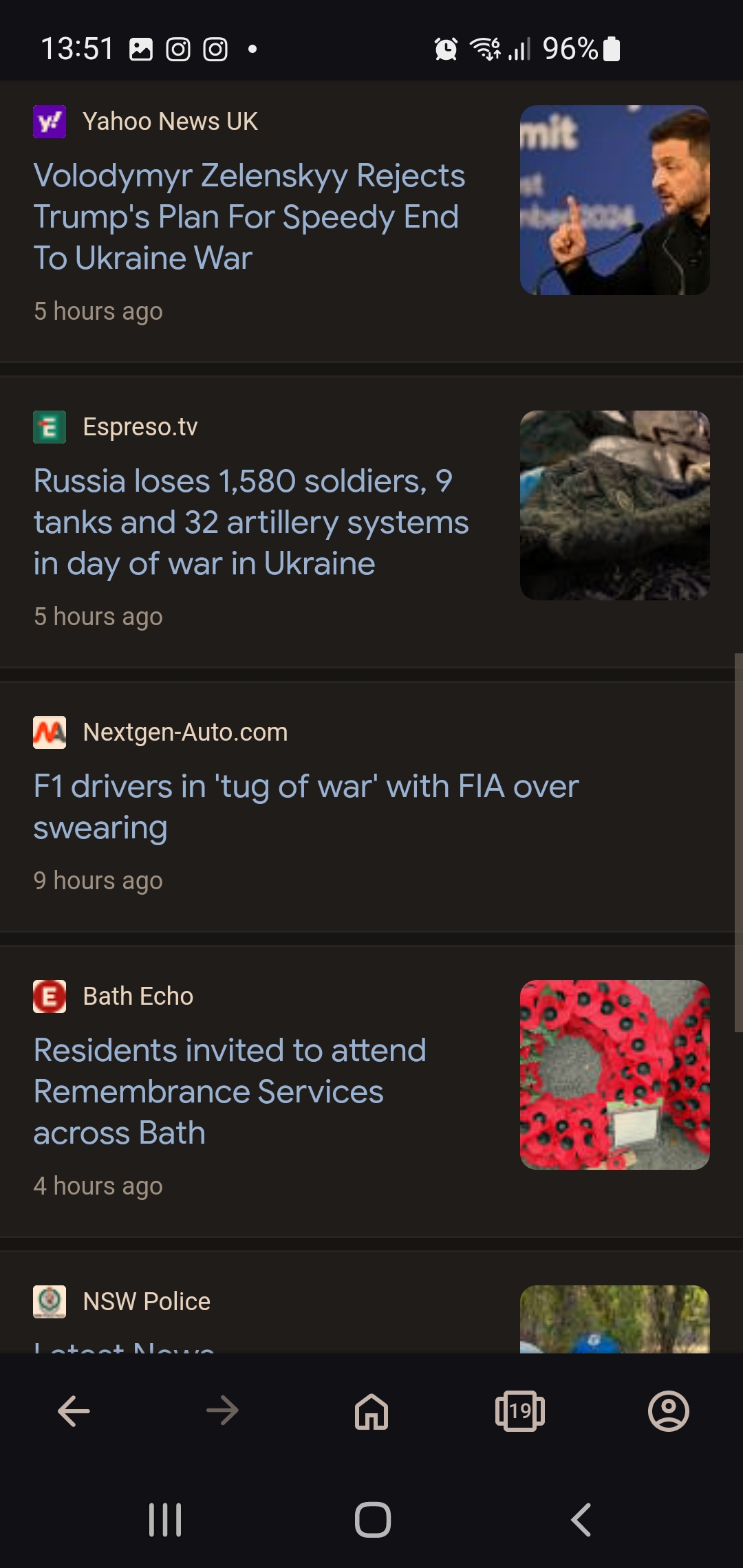The height and width of the screenshot is (1568, 743).
Task: Open Residents invited to Remembrance Services article
Action: [230, 1091]
